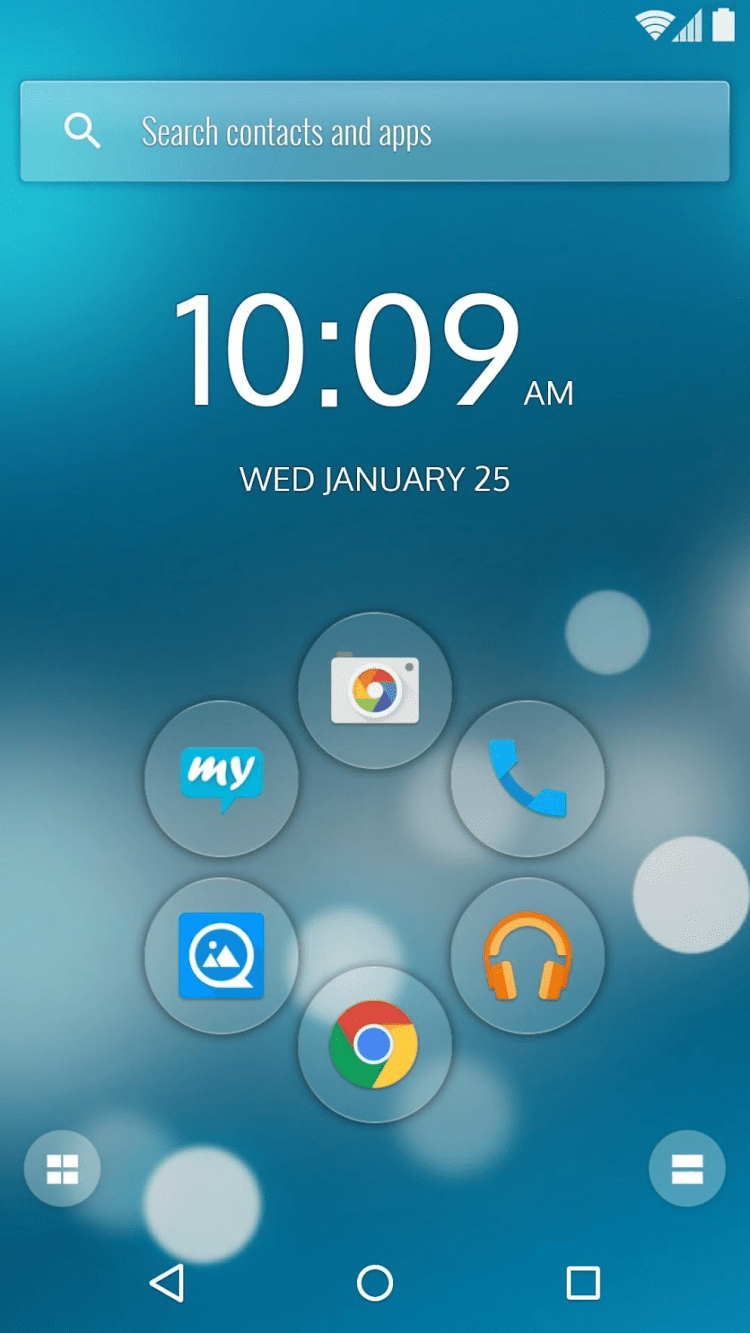
Task: Open the Chrome browser
Action: [x=375, y=1044]
